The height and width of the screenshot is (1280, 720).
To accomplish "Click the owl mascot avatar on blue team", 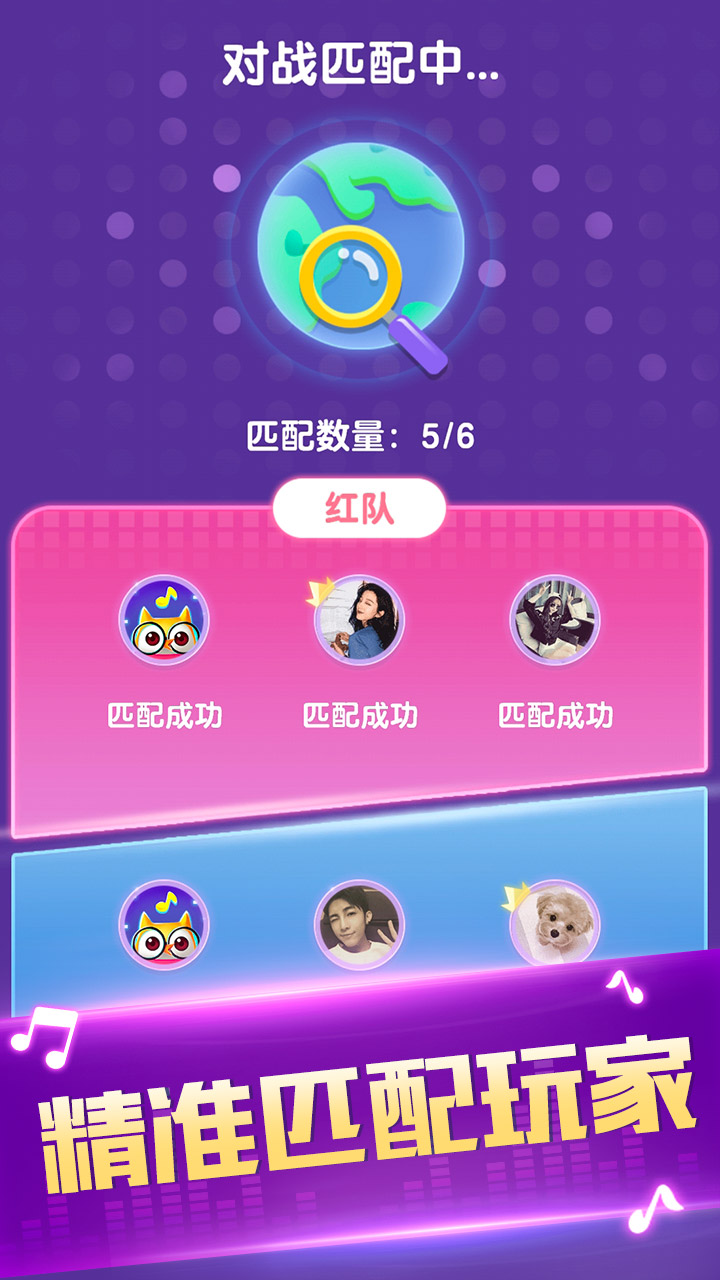I will [165, 925].
